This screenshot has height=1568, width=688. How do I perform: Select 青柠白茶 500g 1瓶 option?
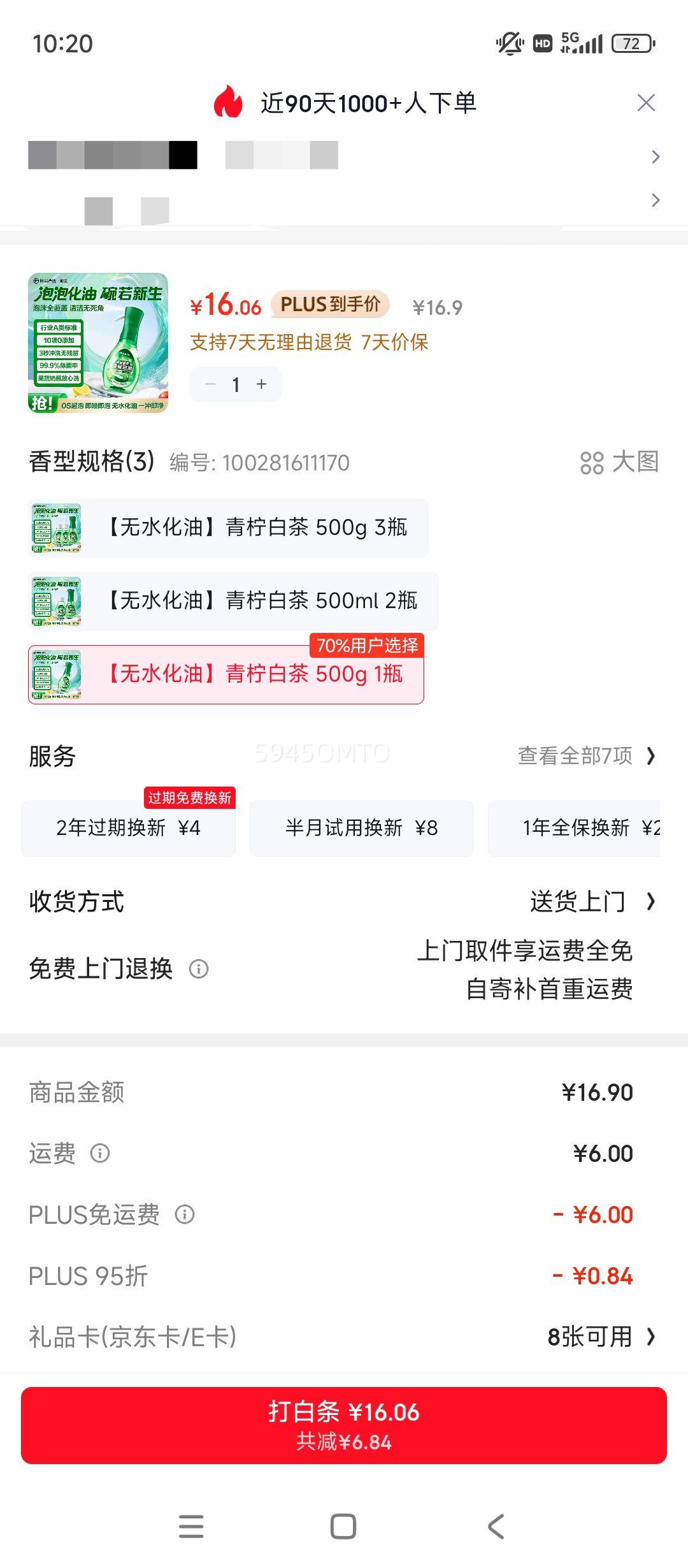[226, 674]
